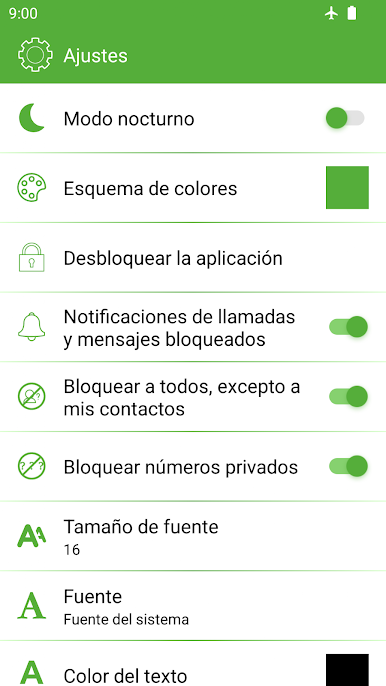The image size is (386, 686).
Task: Open Desbloquear la aplicación
Action: (193, 258)
